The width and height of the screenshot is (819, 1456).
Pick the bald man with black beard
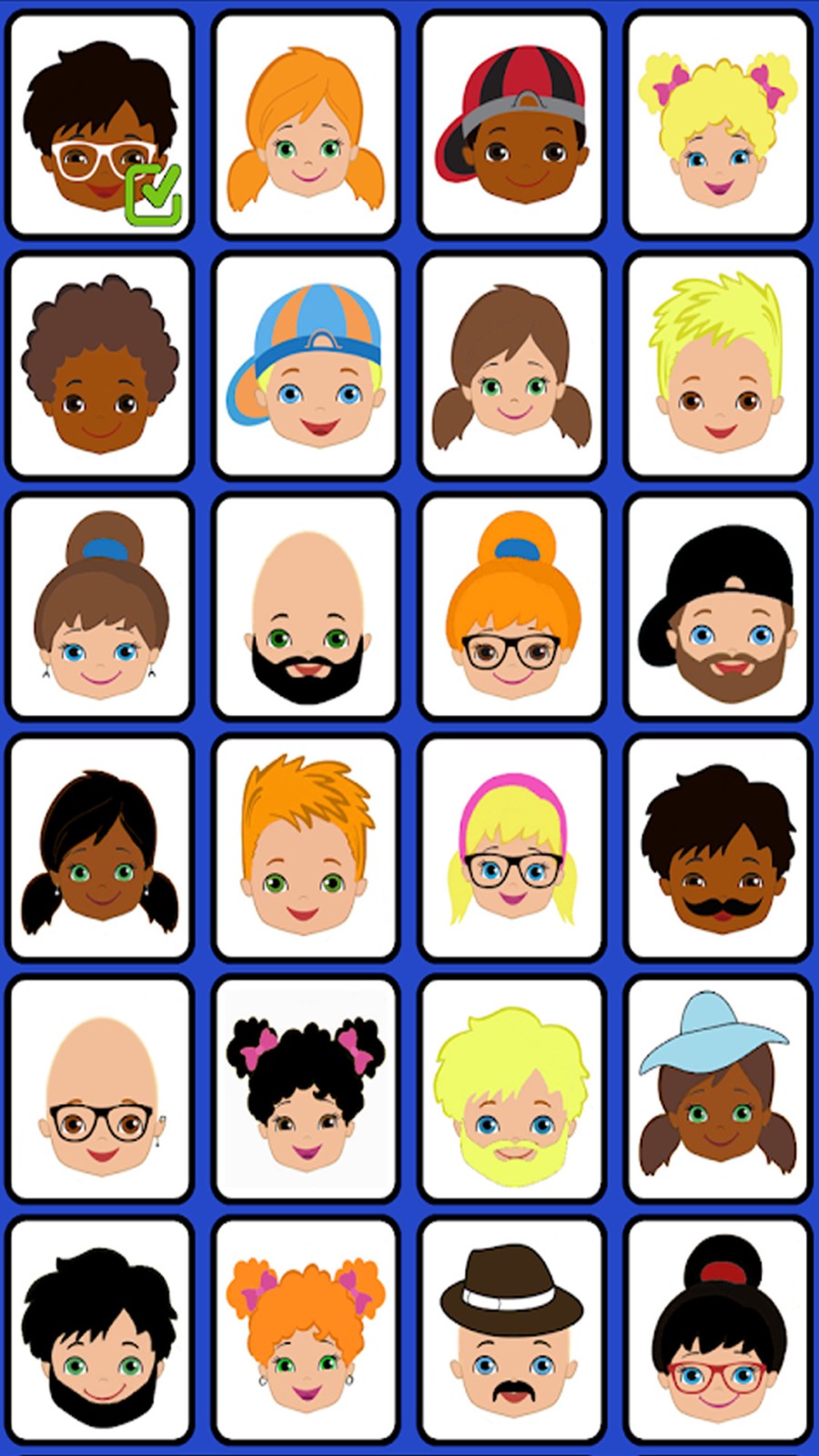click(306, 607)
